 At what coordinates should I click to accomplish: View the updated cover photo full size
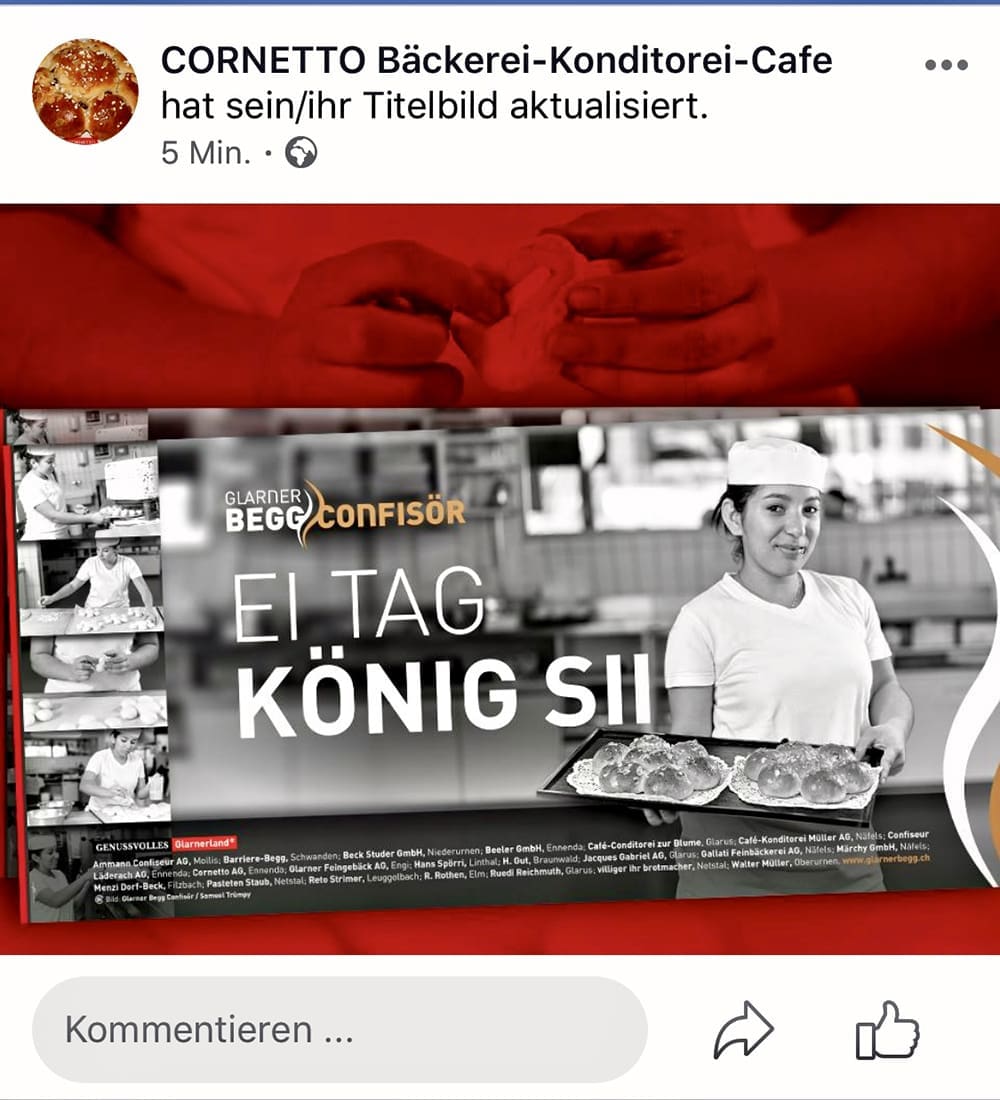point(500,580)
